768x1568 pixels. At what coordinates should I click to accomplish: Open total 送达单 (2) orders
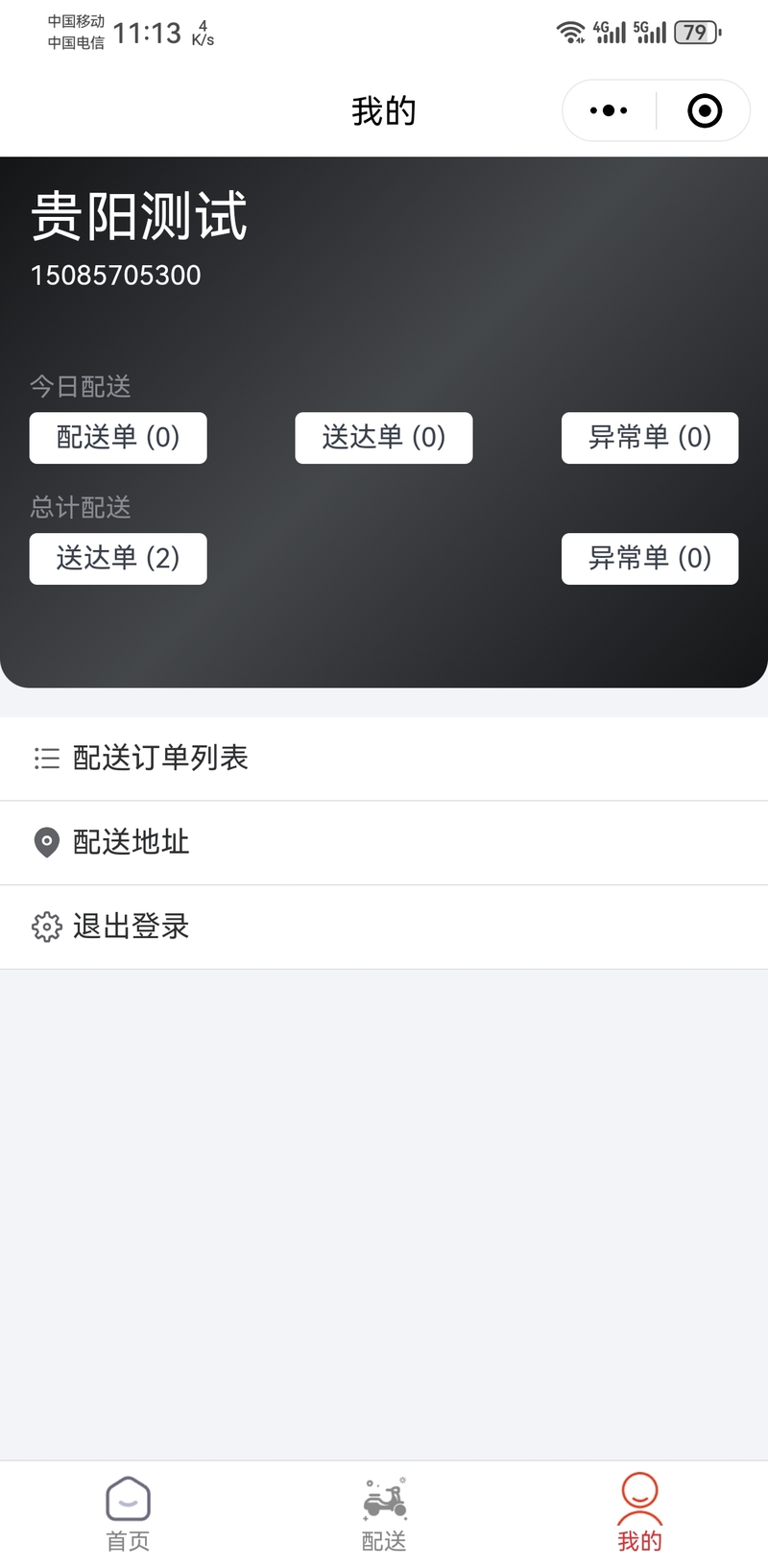[x=118, y=559]
